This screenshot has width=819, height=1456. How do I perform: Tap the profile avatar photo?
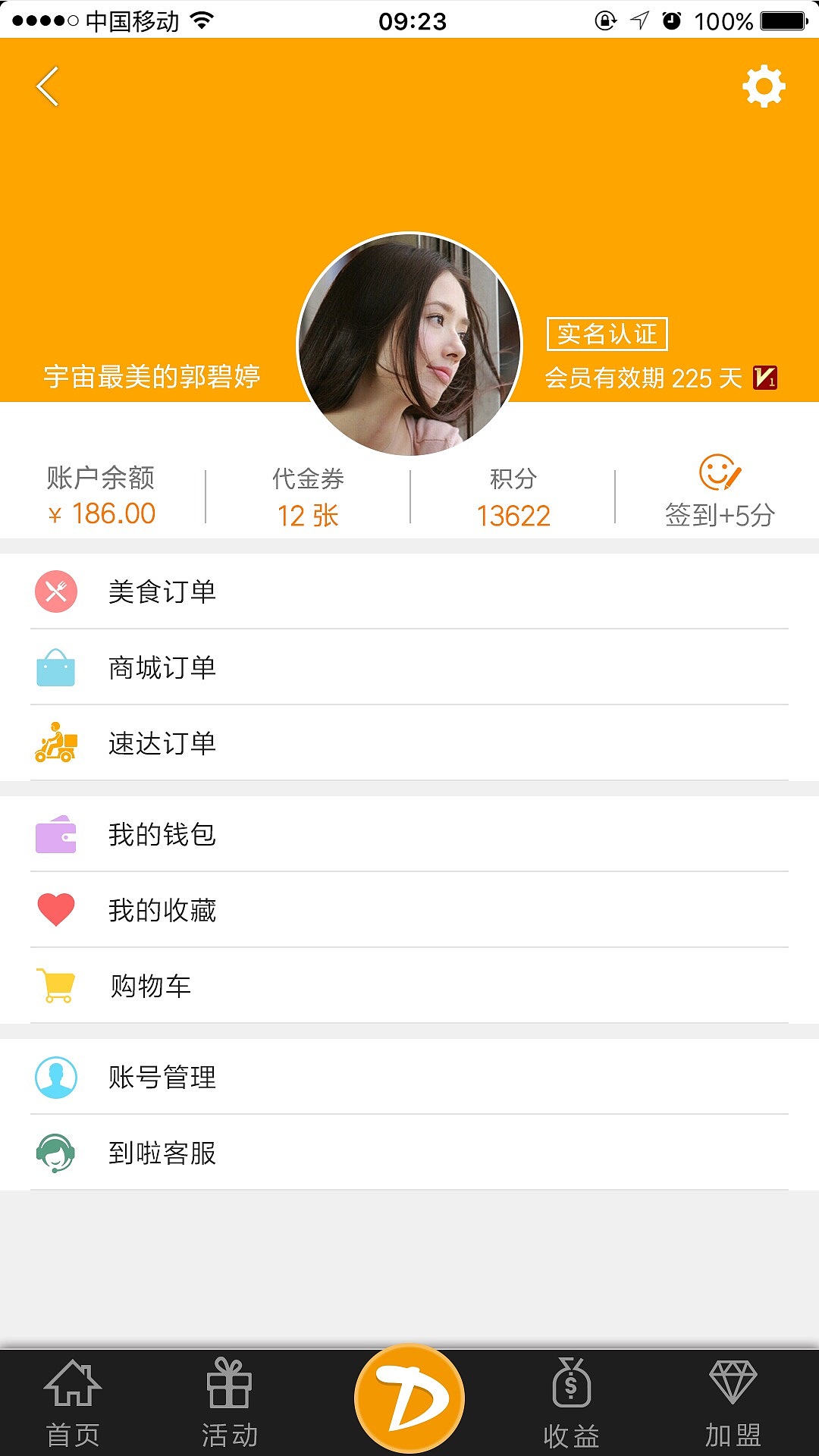pos(409,341)
